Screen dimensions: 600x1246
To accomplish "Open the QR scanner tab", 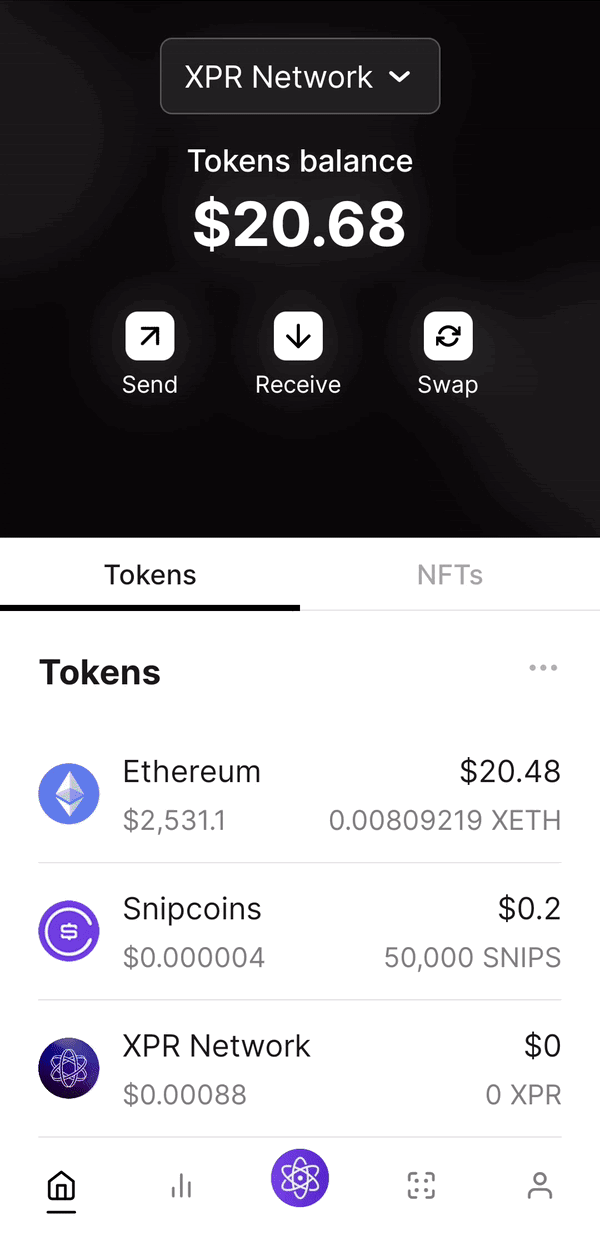I will 421,1186.
